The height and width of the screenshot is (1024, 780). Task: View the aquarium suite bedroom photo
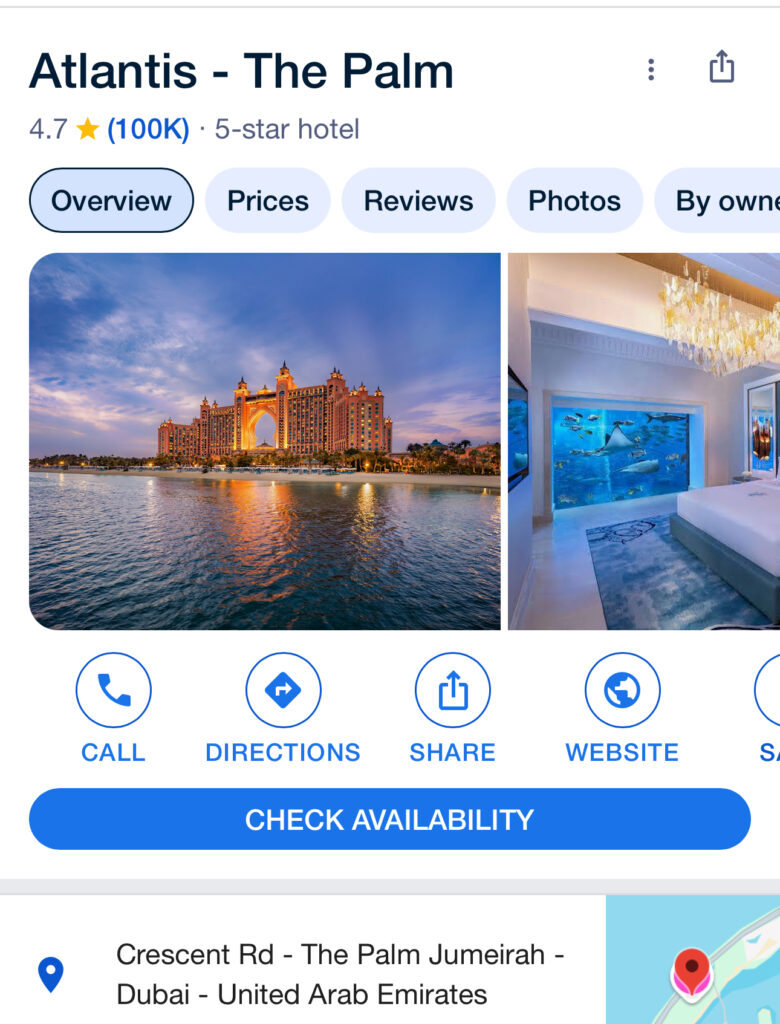[643, 441]
